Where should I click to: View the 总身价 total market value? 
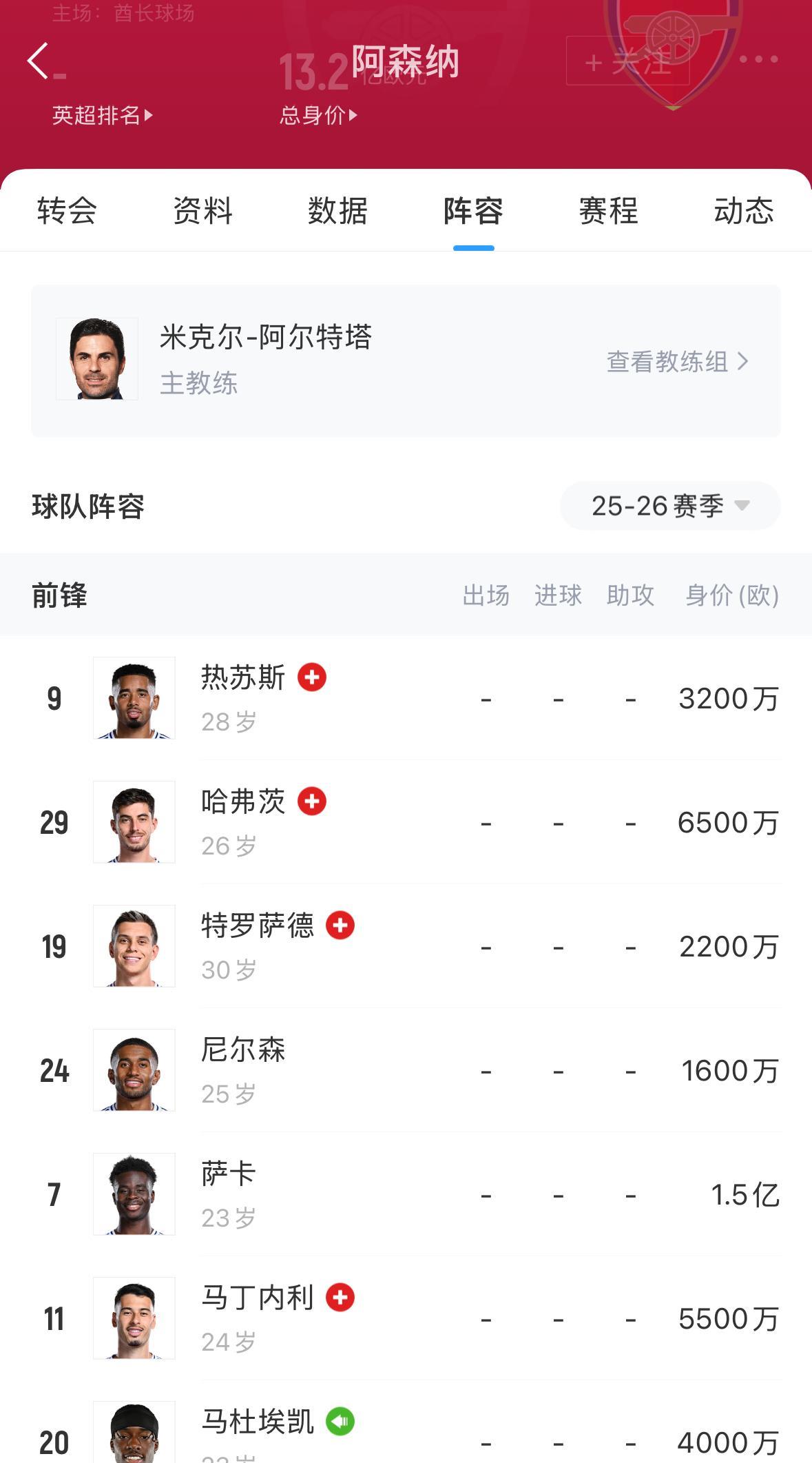pos(318,115)
